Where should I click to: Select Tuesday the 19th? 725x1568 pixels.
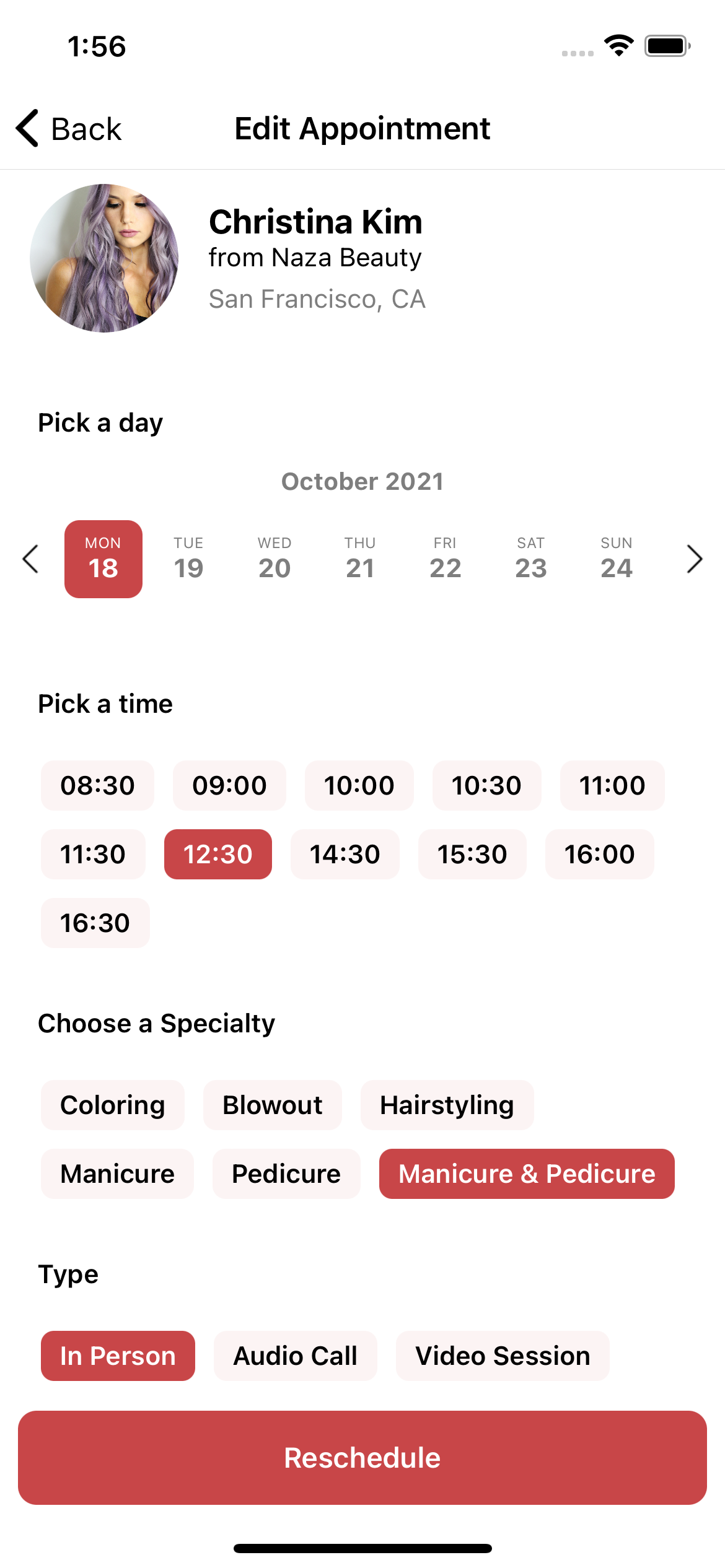[x=188, y=558]
